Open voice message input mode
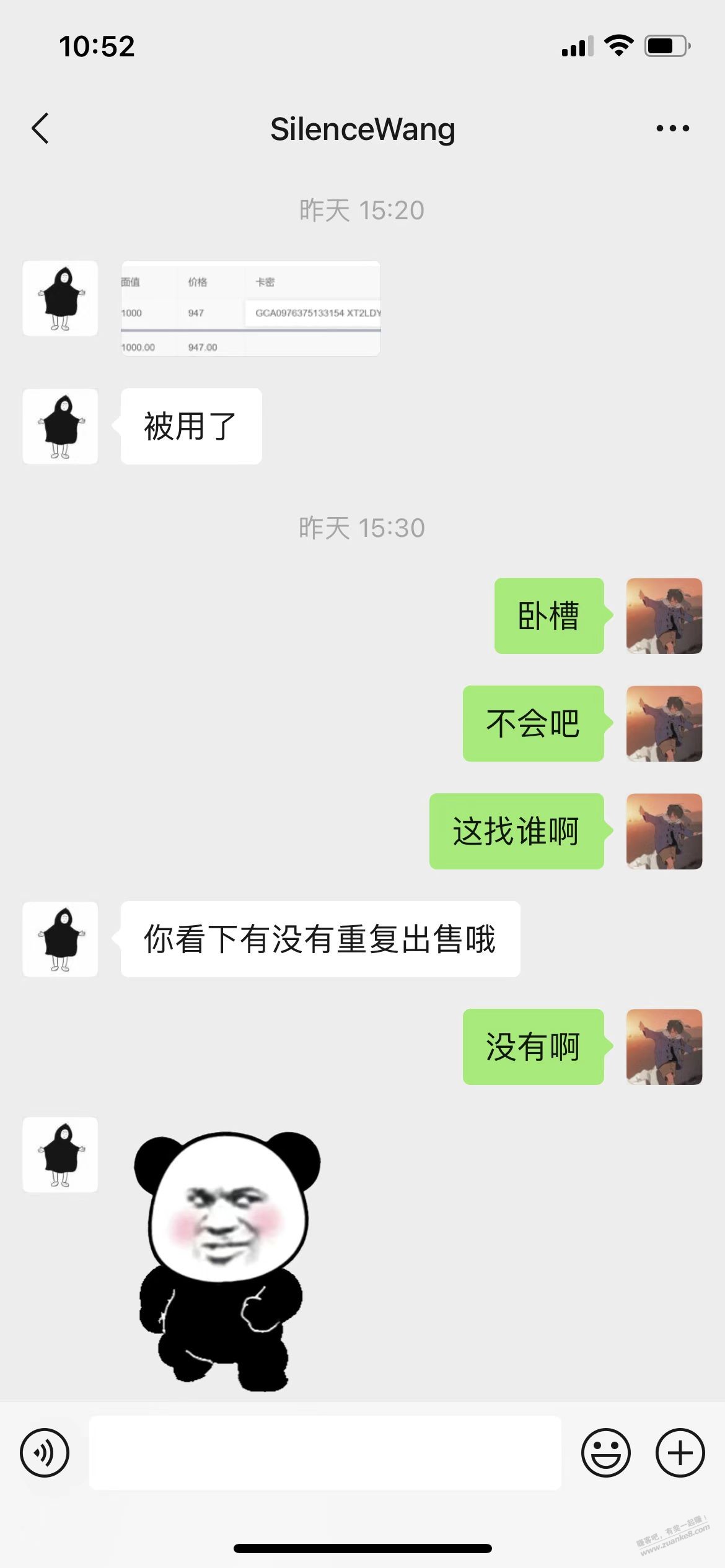 (45, 1452)
